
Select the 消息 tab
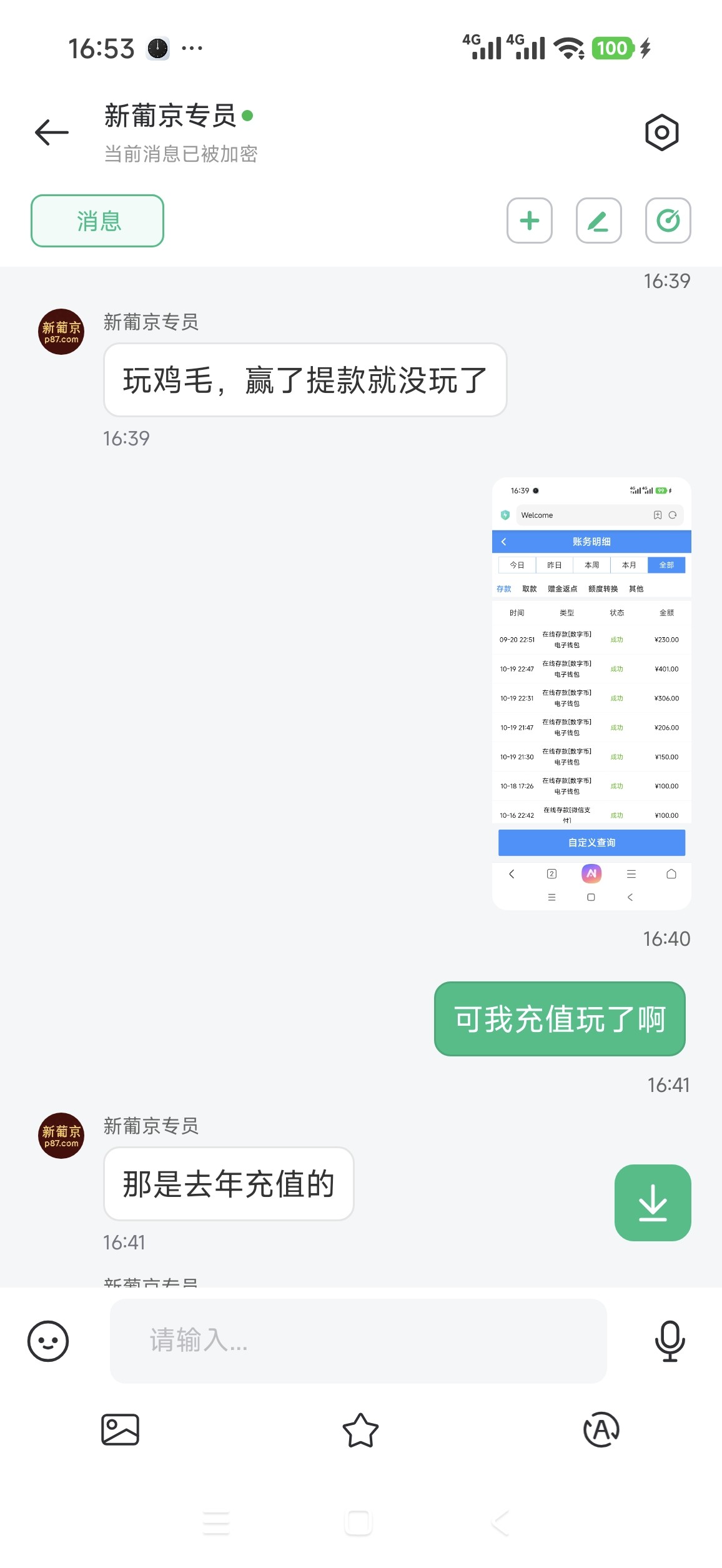coord(97,221)
